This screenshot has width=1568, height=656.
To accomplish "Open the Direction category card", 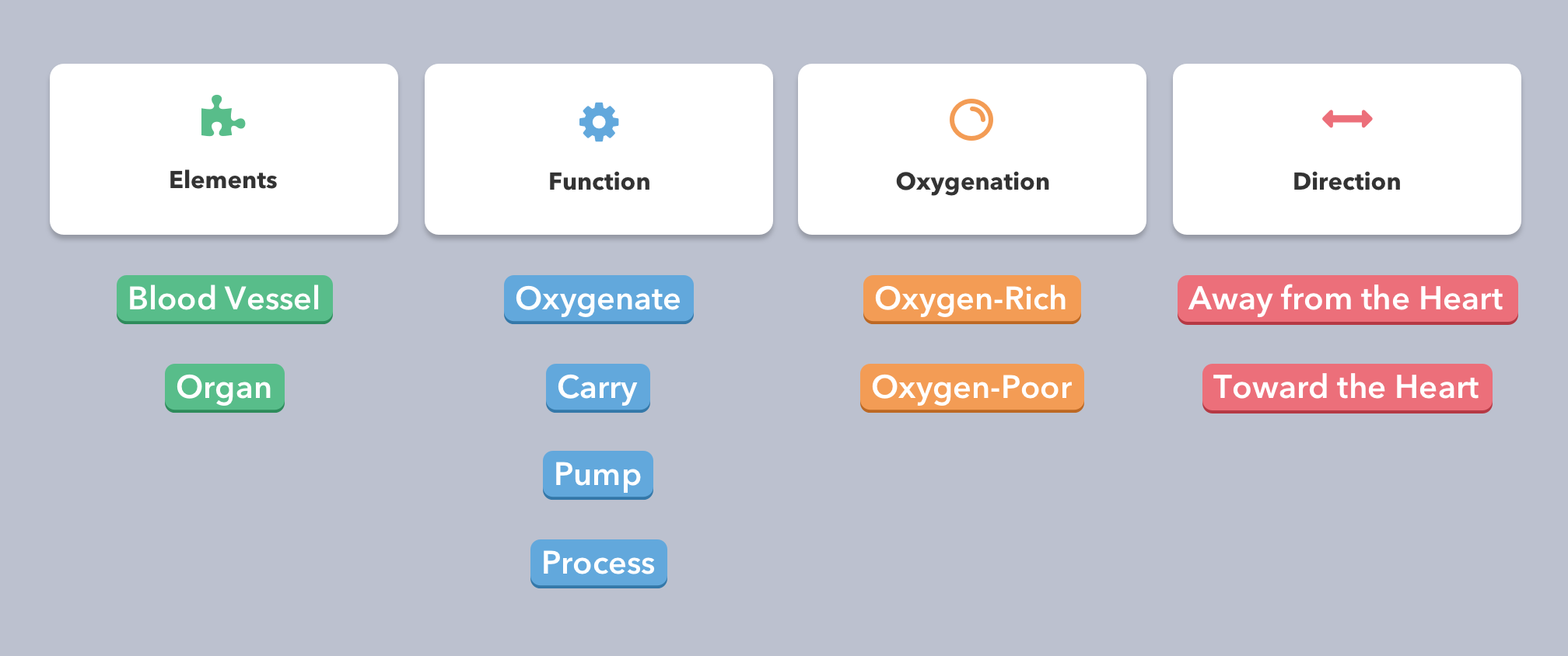I will 1346,149.
